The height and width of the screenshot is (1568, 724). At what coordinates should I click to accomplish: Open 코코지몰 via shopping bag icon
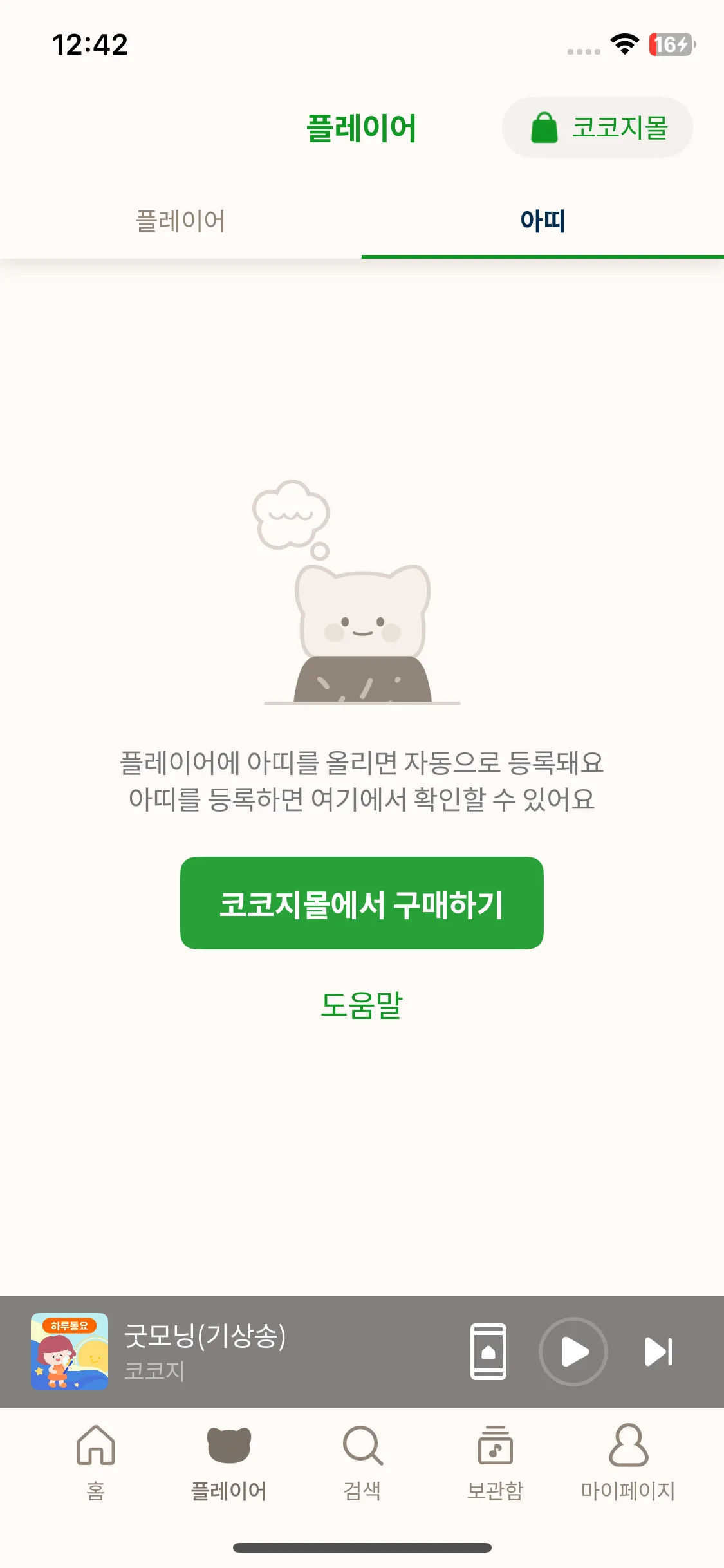pyautogui.click(x=597, y=127)
